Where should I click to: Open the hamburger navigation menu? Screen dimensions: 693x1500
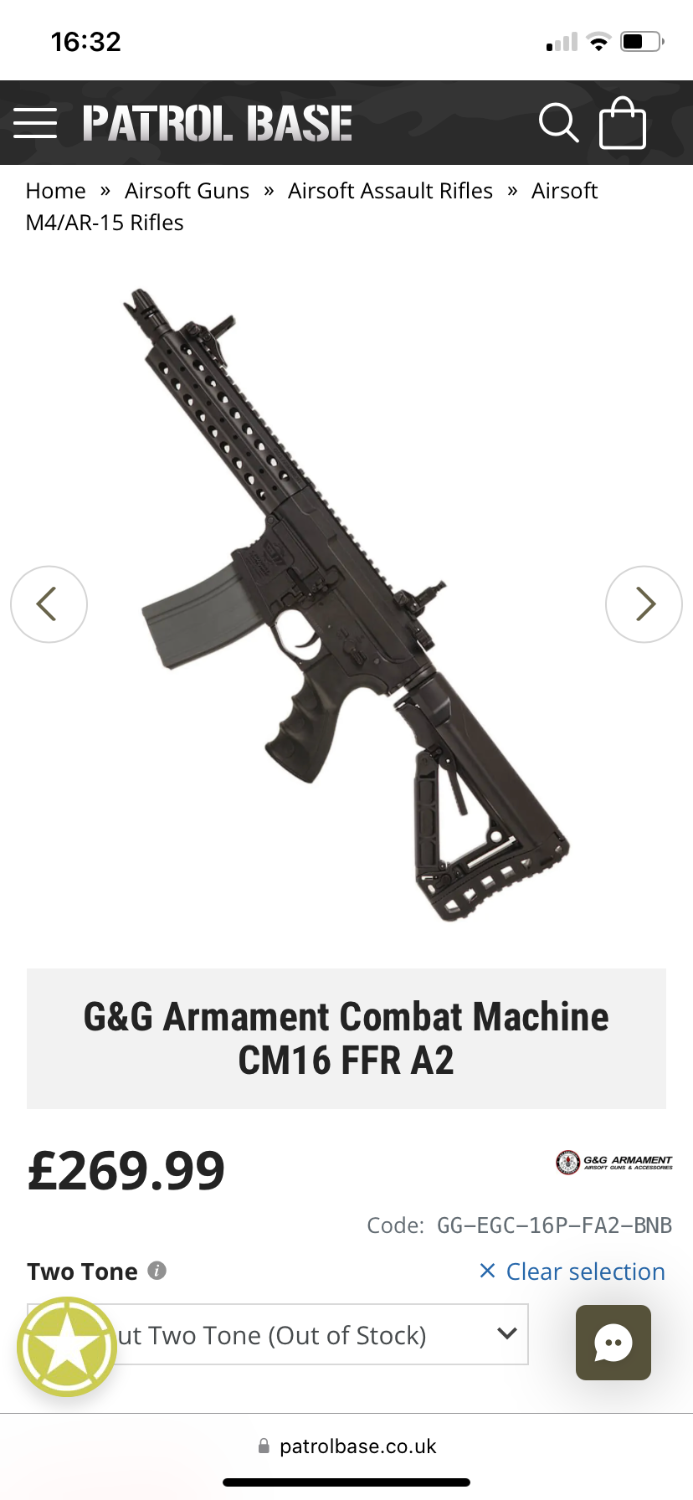[35, 123]
